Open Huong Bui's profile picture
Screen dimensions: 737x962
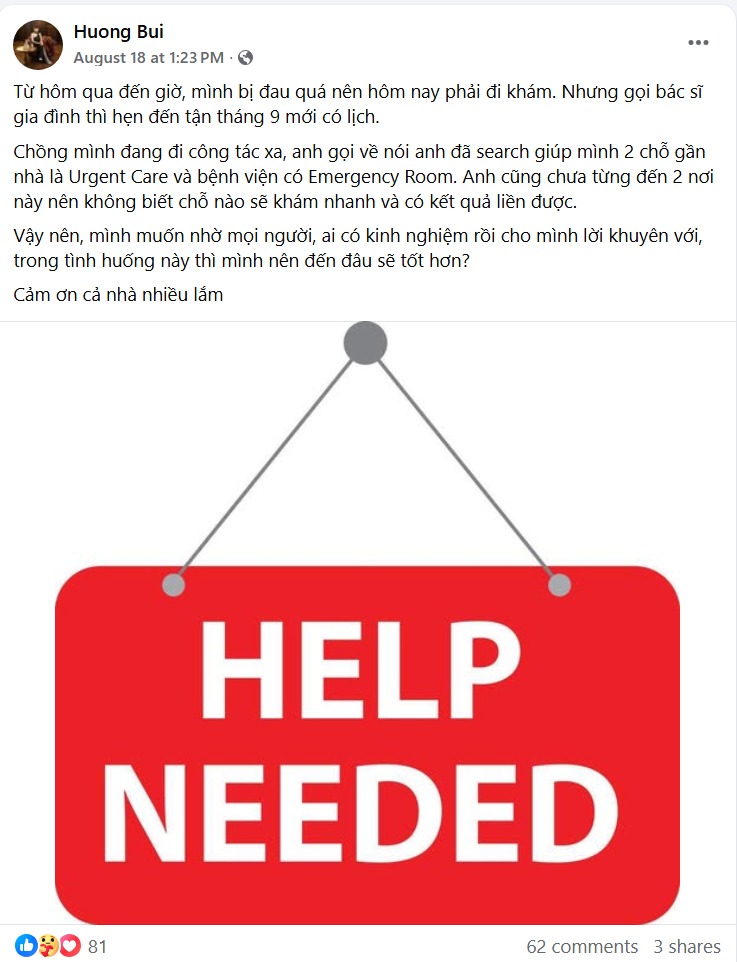point(38,45)
